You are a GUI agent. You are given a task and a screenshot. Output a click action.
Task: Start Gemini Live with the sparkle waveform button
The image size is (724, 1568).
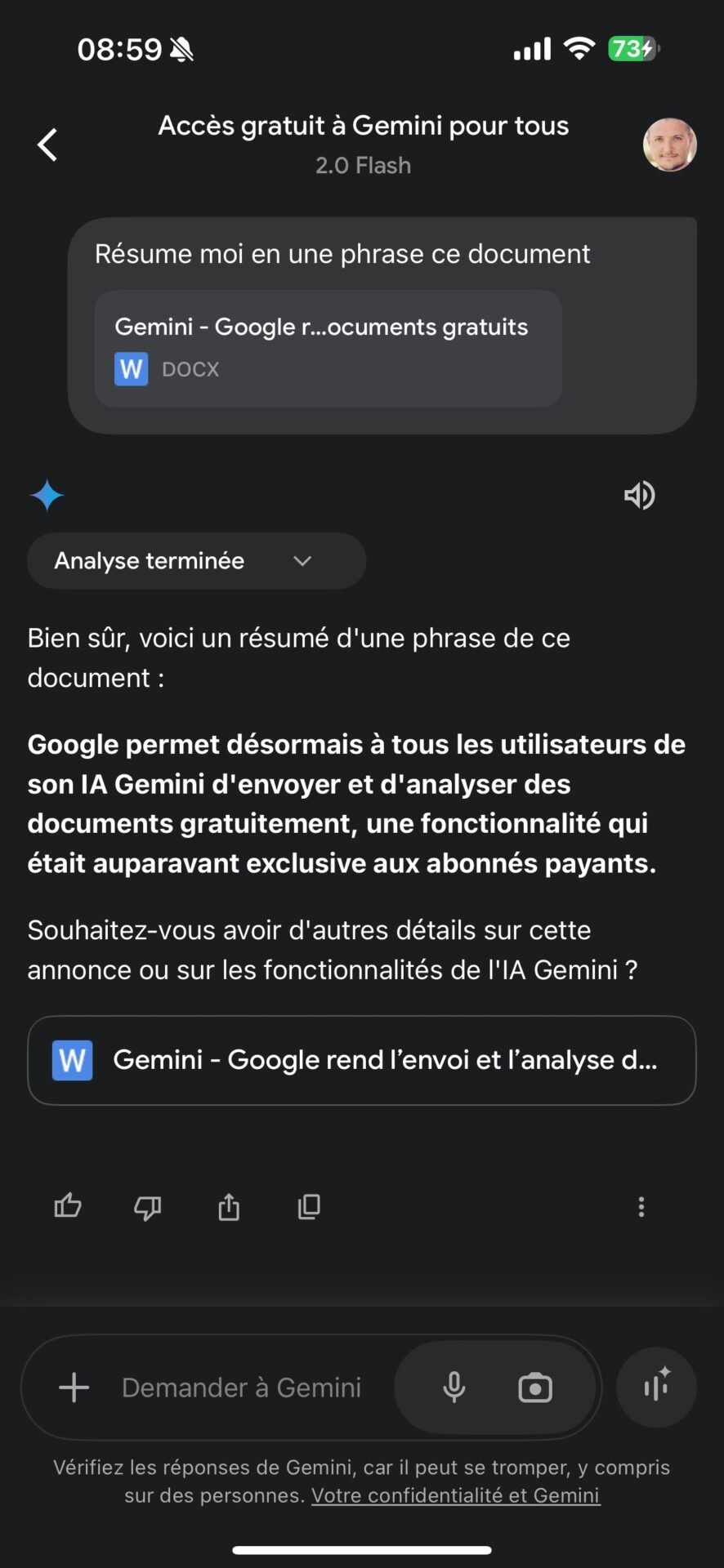point(656,1387)
